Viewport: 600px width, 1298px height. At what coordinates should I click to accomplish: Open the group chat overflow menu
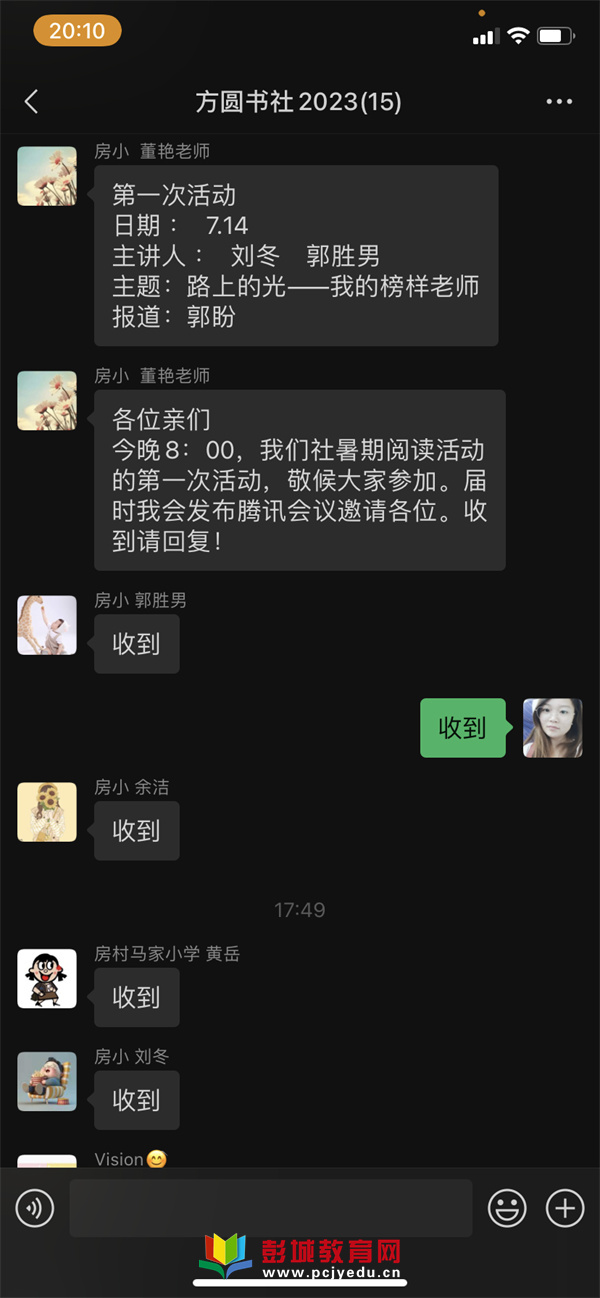tap(559, 102)
